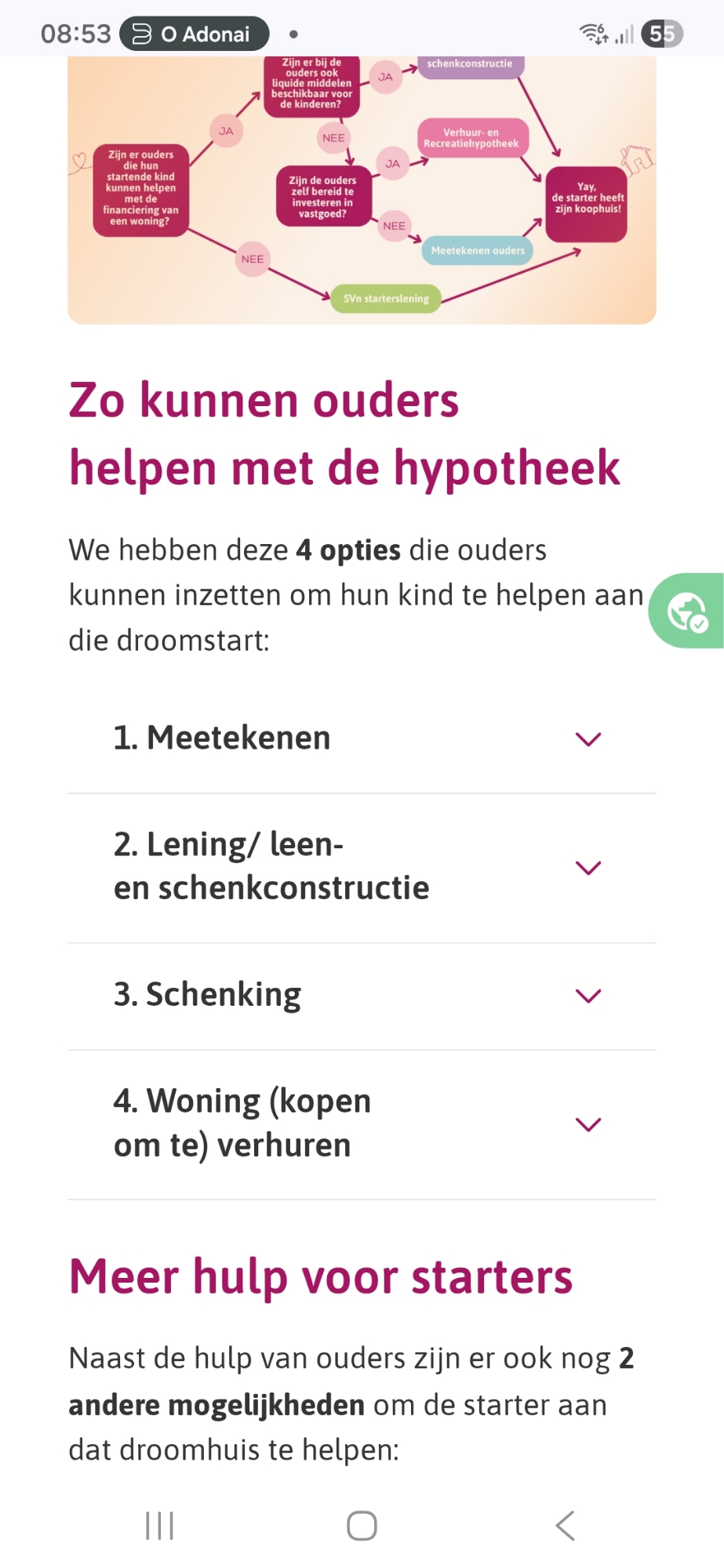Expand the 3. Schenking section
Screen dimensions: 724x1568
(x=361, y=995)
